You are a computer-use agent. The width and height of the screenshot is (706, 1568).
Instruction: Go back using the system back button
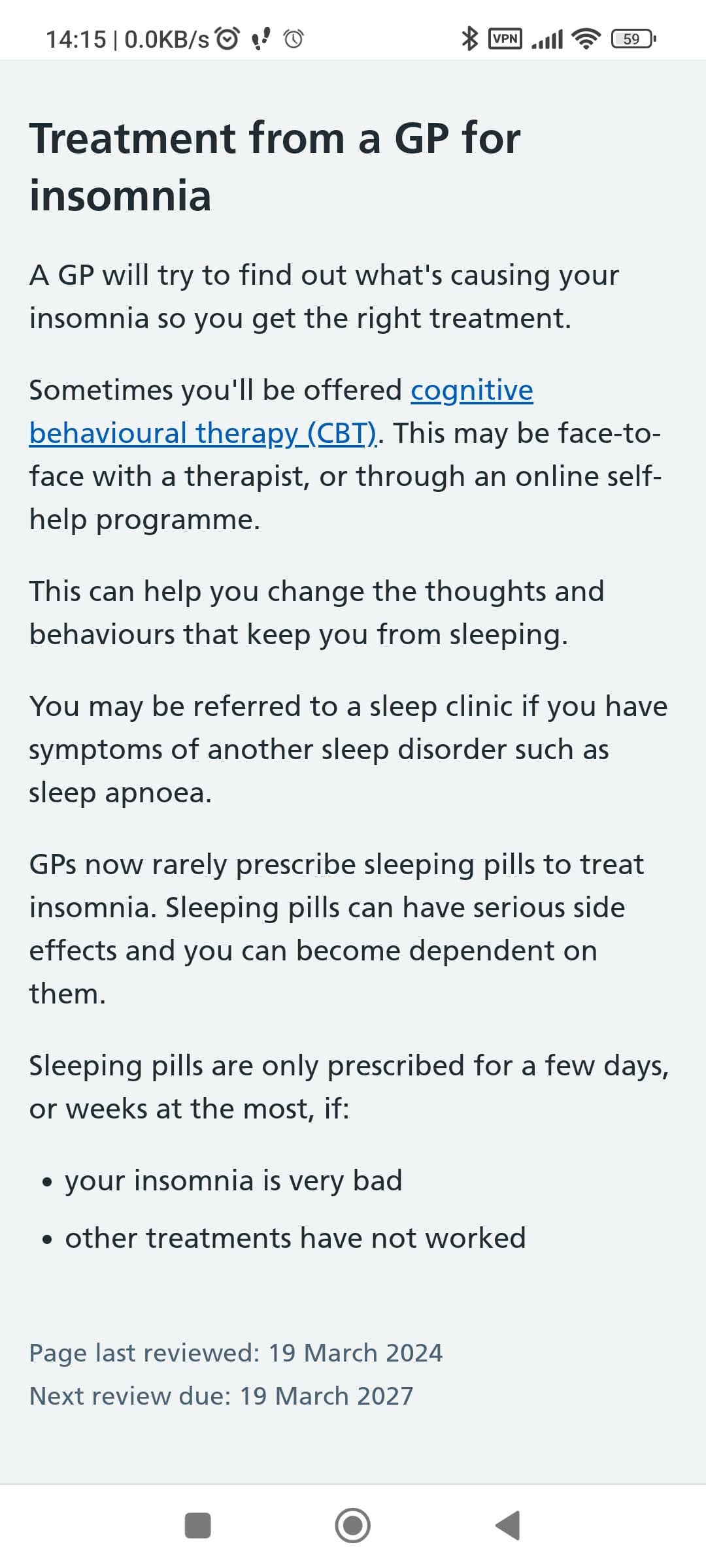pyautogui.click(x=508, y=1526)
